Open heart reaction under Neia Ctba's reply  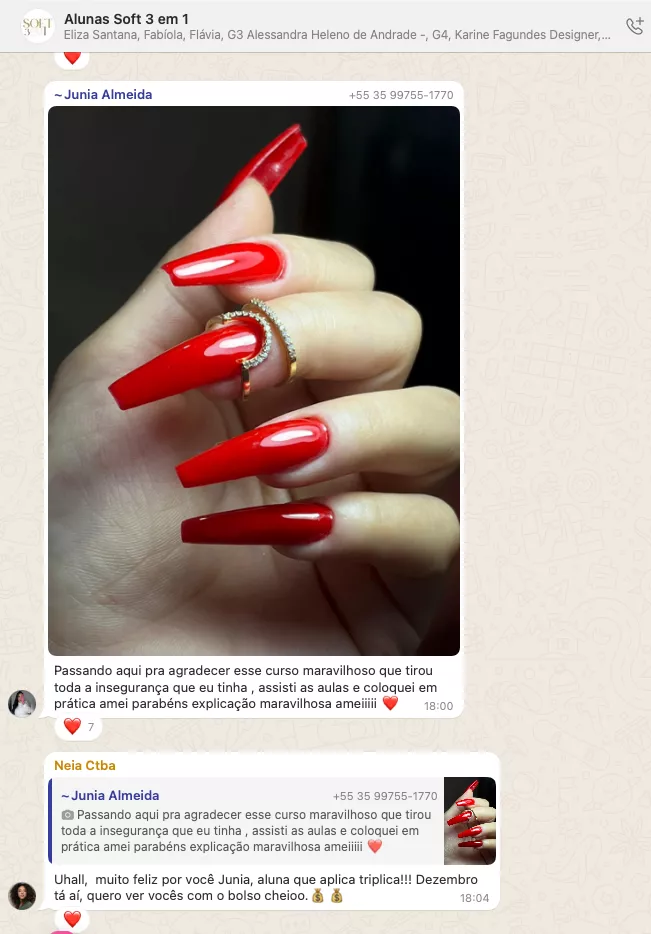pyautogui.click(x=72, y=918)
